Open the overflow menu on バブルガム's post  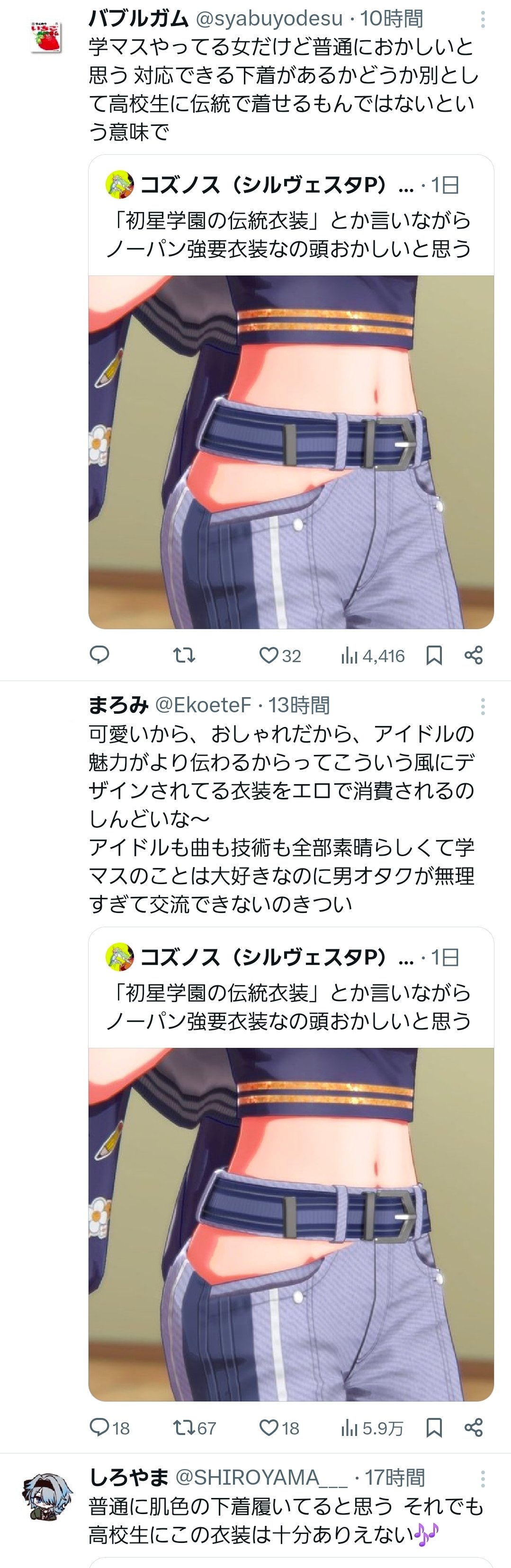[x=483, y=19]
